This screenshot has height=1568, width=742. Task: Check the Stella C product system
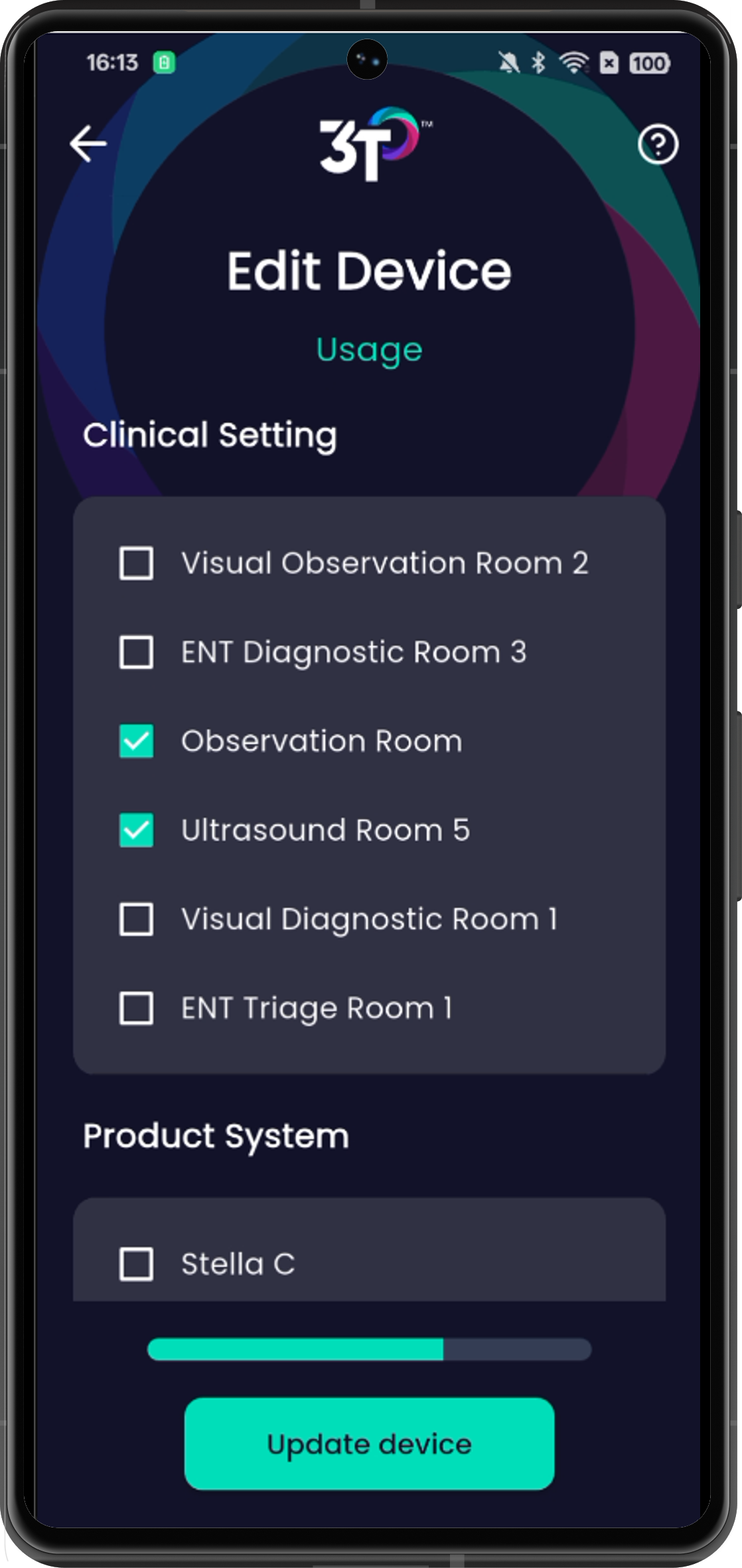pyautogui.click(x=136, y=1263)
